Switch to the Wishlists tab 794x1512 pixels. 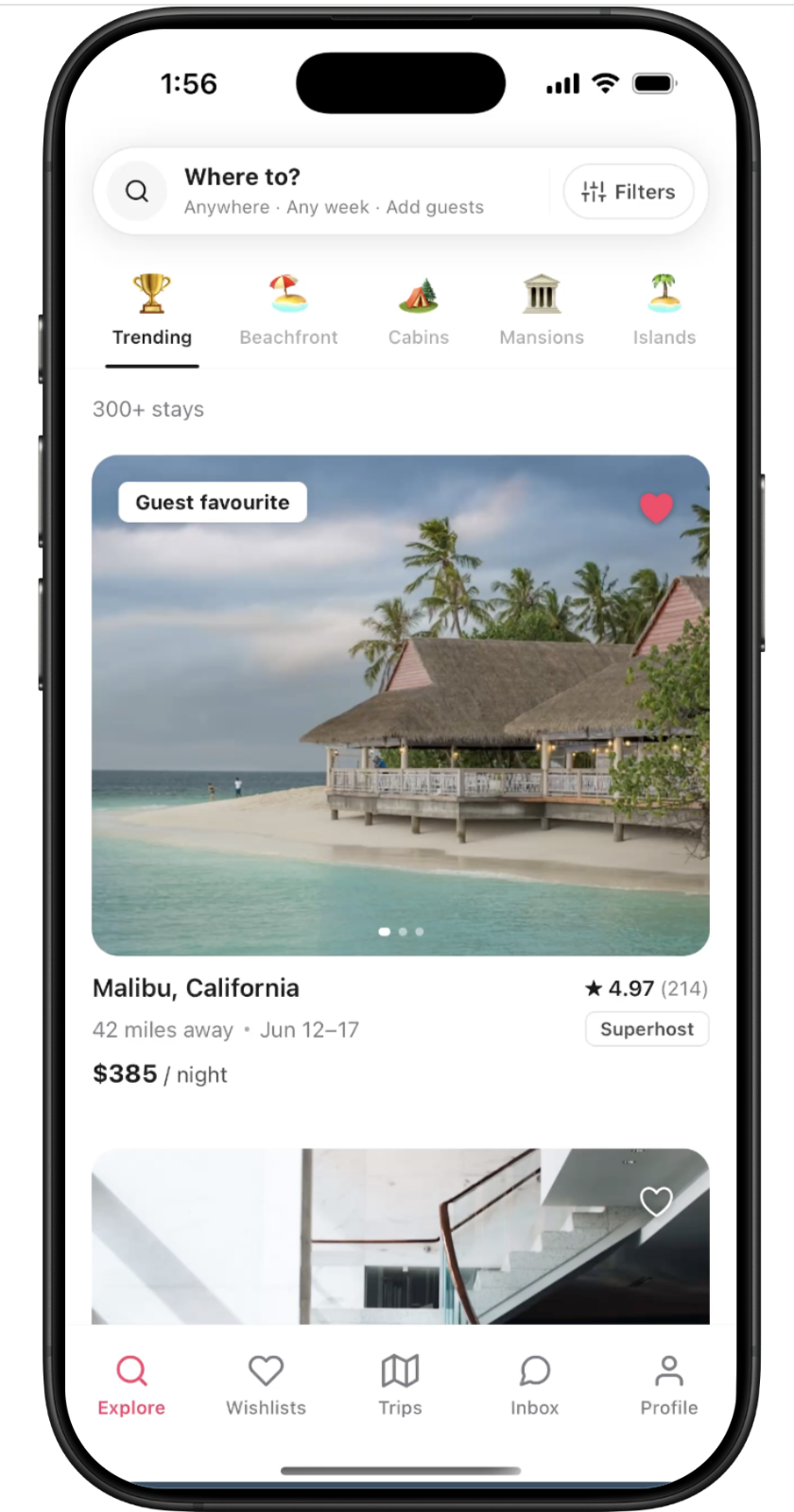point(266,1384)
